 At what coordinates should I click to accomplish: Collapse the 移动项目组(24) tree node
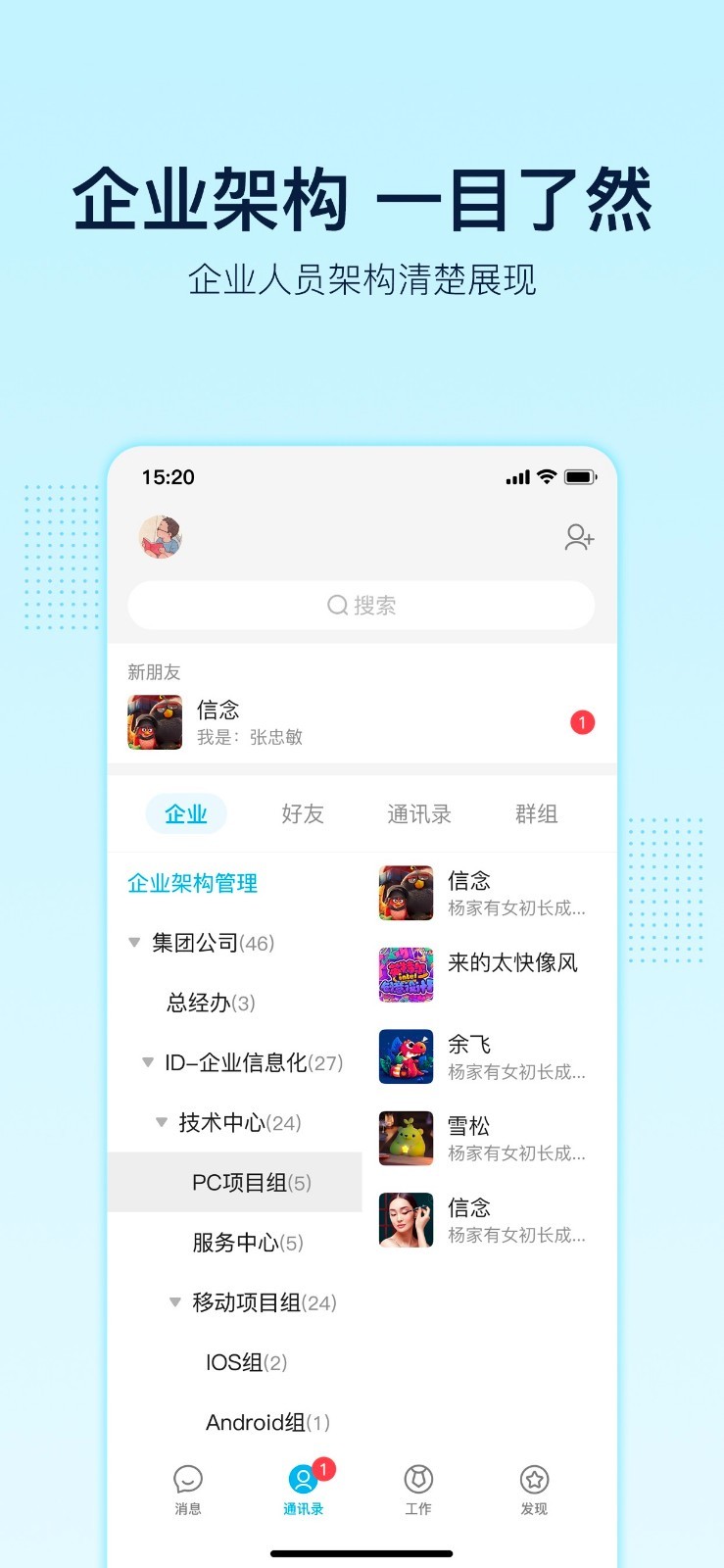click(173, 1302)
